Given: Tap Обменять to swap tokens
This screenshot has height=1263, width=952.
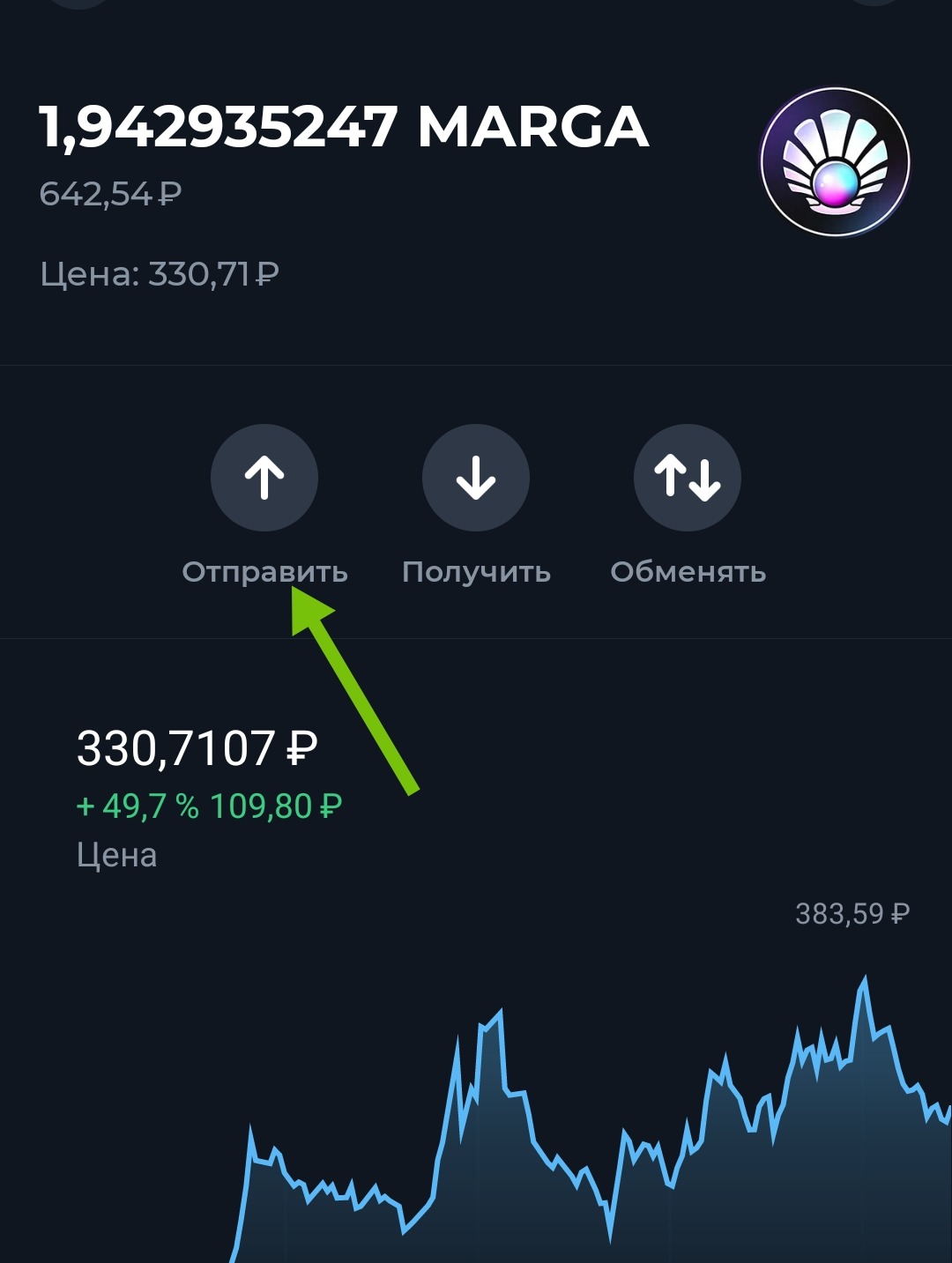Looking at the screenshot, I should [688, 478].
